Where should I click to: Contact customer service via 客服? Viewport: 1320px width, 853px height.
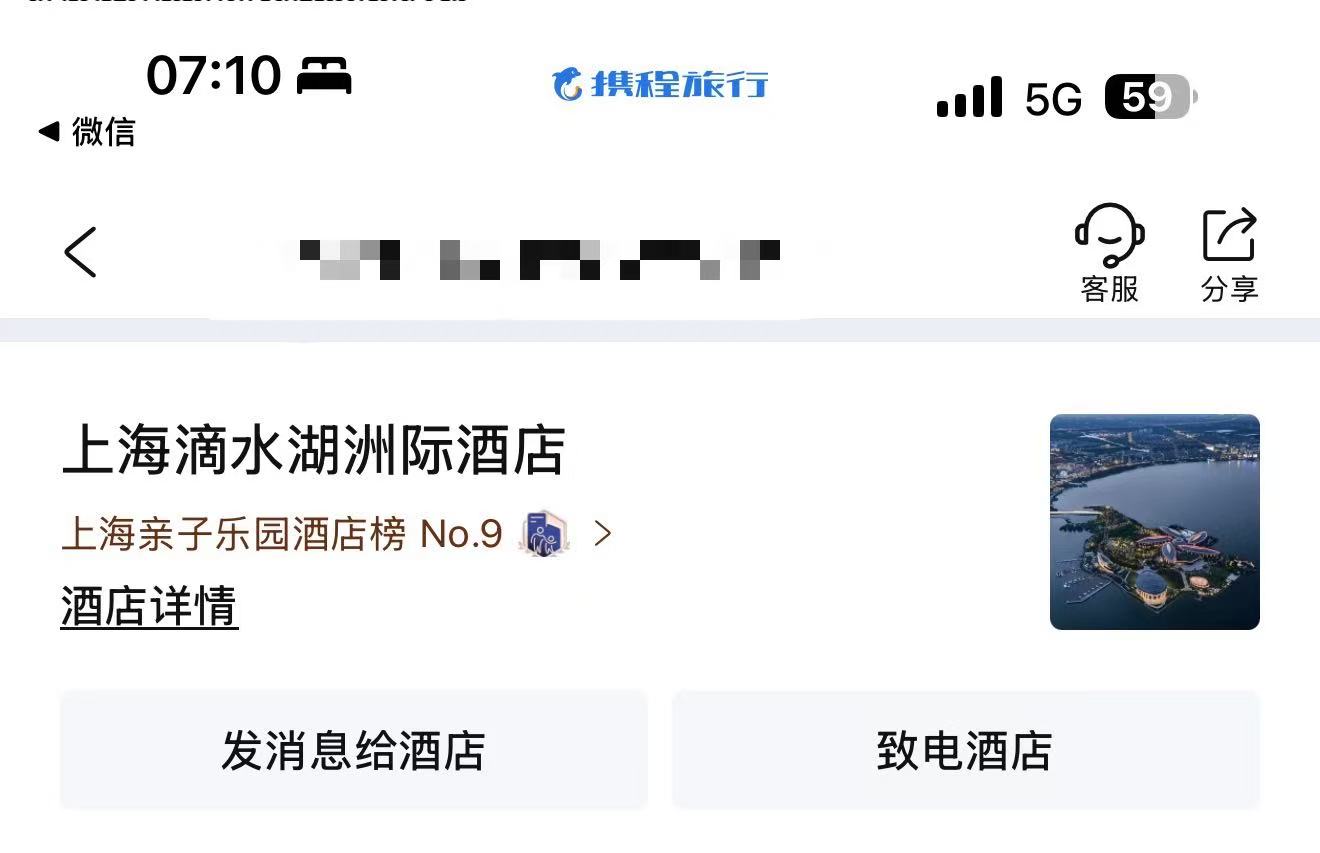(1109, 254)
